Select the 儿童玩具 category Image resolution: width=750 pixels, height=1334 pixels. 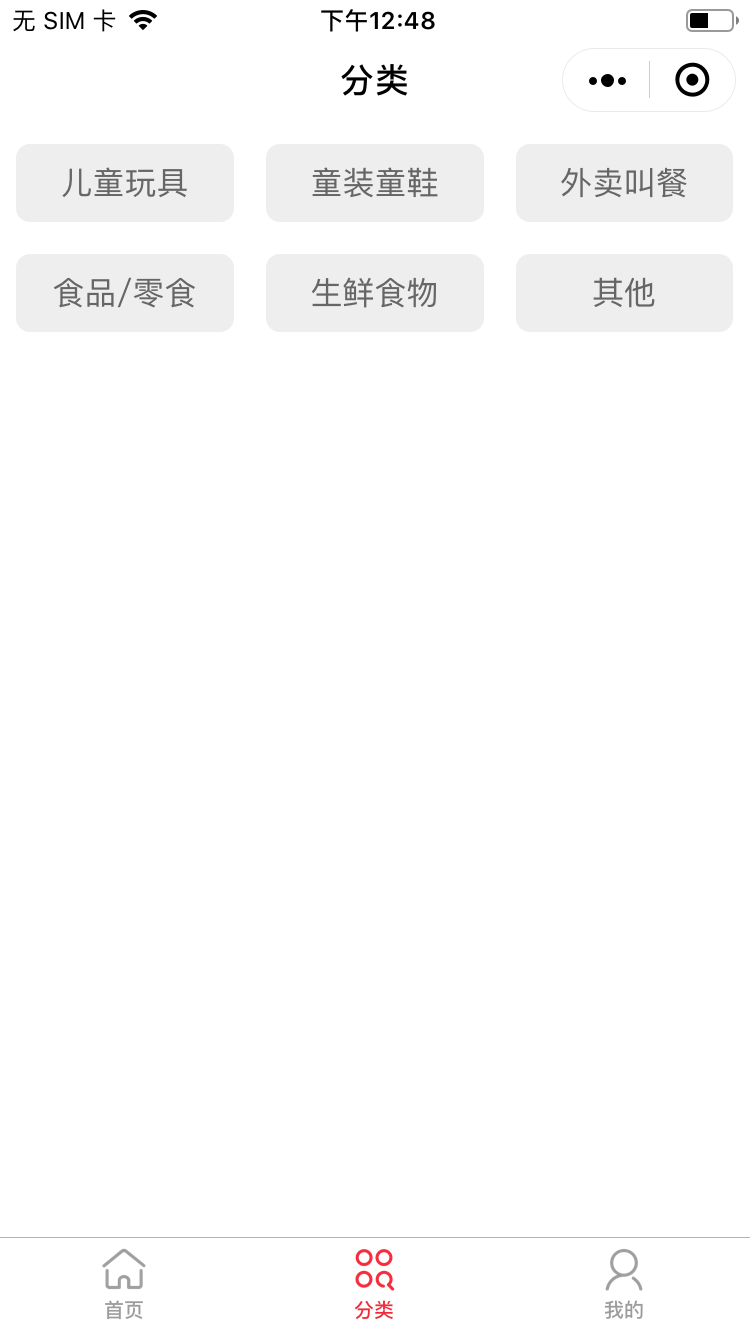[x=125, y=183]
